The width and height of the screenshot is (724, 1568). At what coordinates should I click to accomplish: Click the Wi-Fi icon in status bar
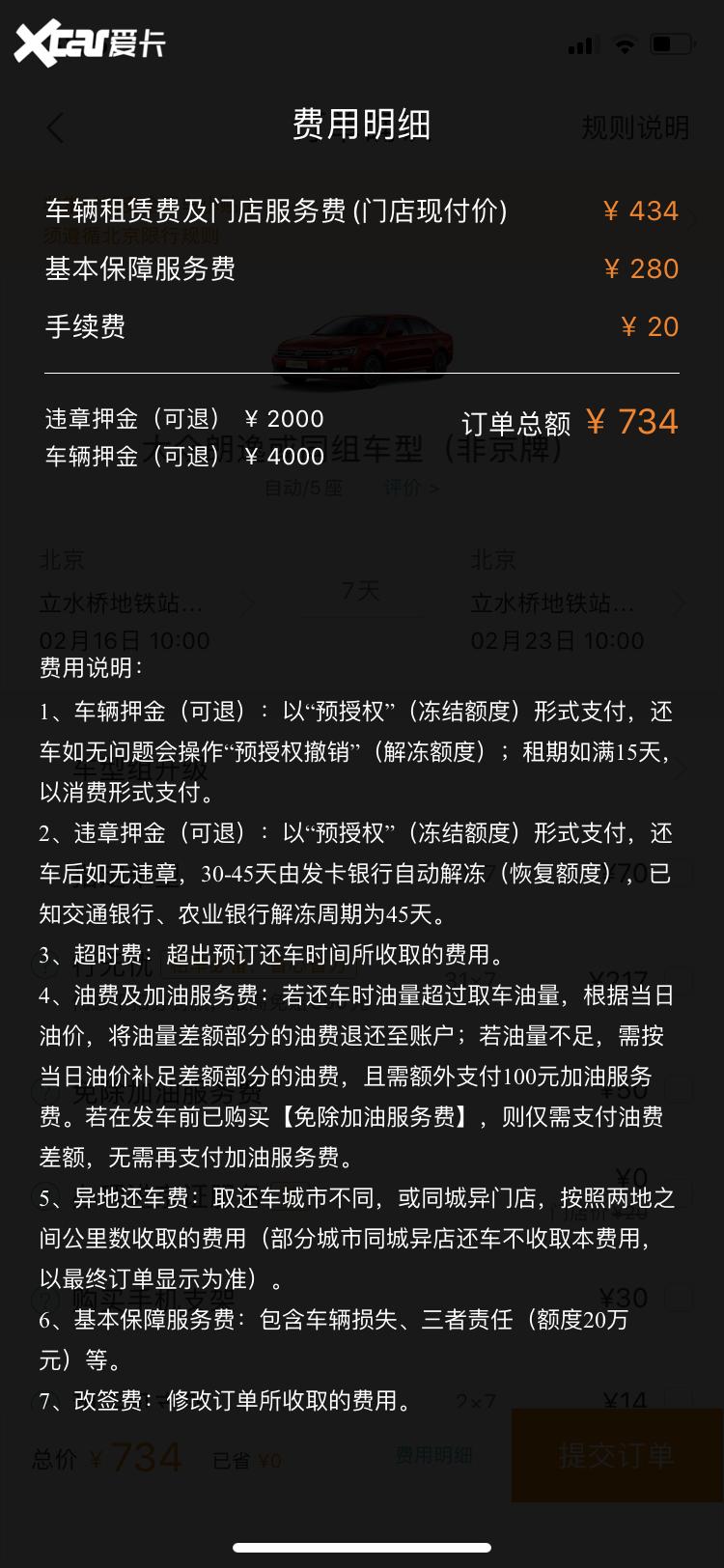(624, 43)
